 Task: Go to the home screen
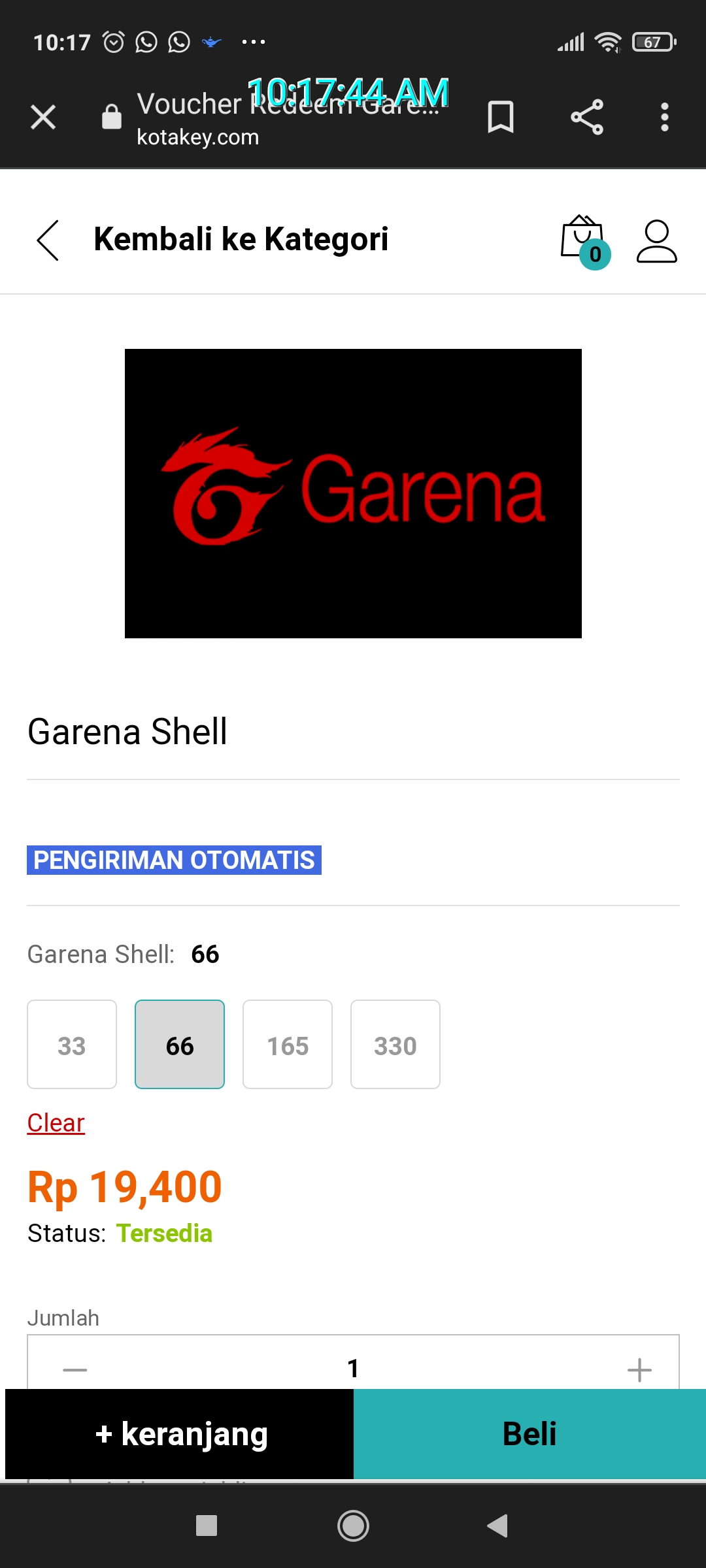pyautogui.click(x=353, y=1526)
